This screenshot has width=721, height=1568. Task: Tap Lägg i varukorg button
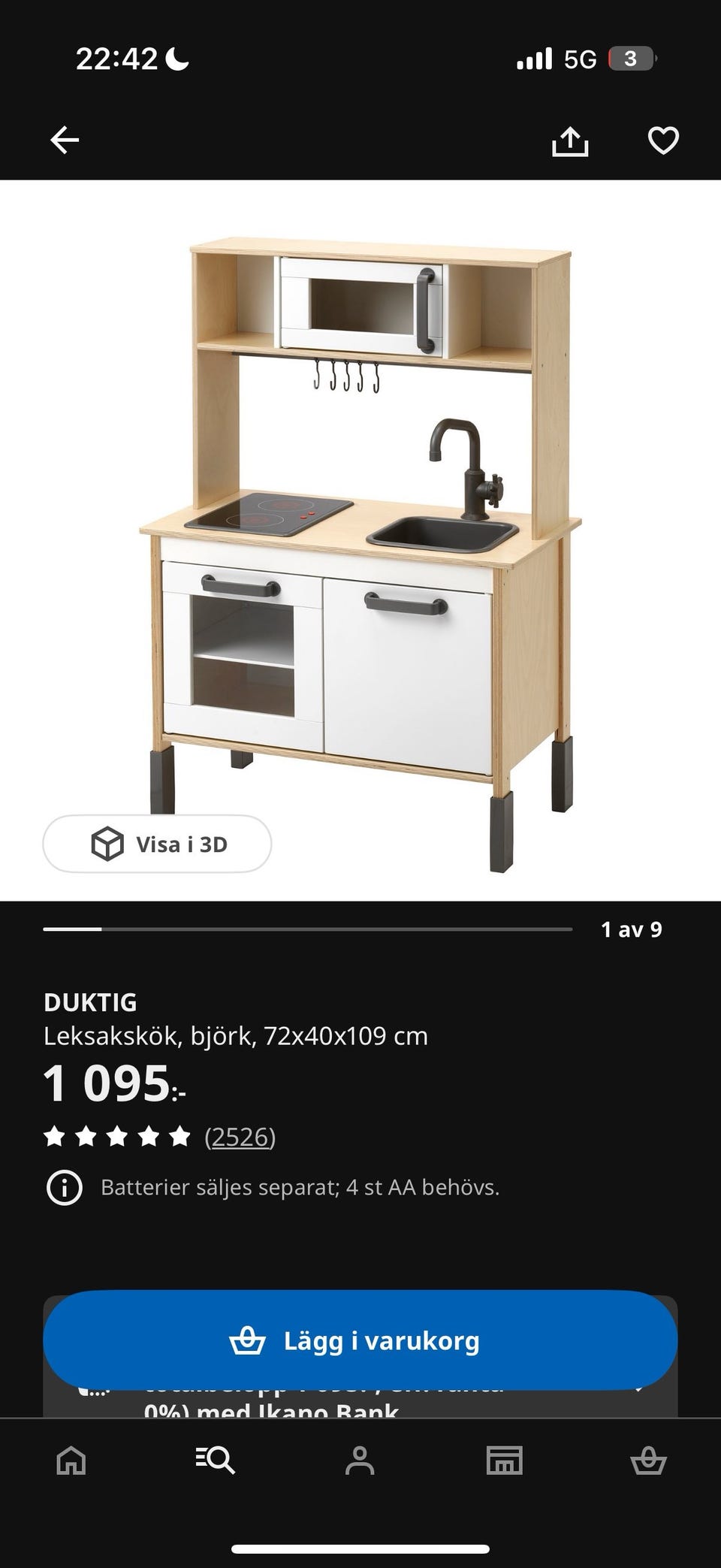(x=360, y=1340)
